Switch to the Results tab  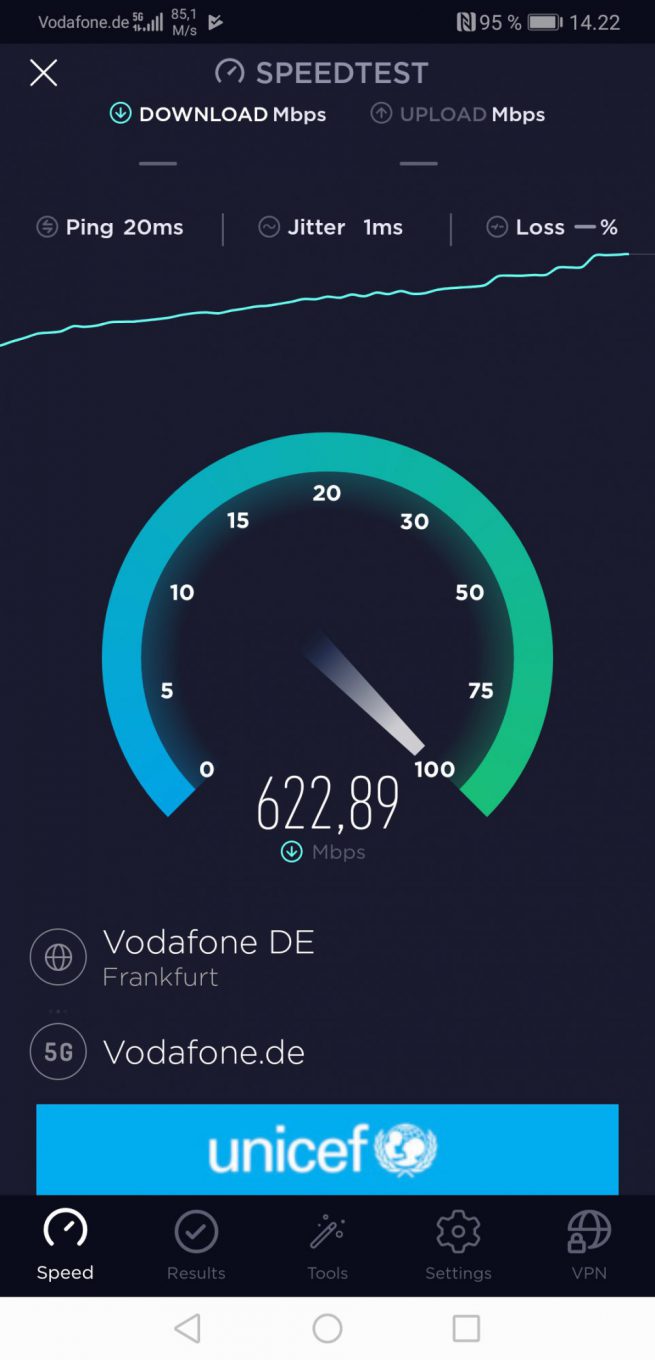point(196,1244)
